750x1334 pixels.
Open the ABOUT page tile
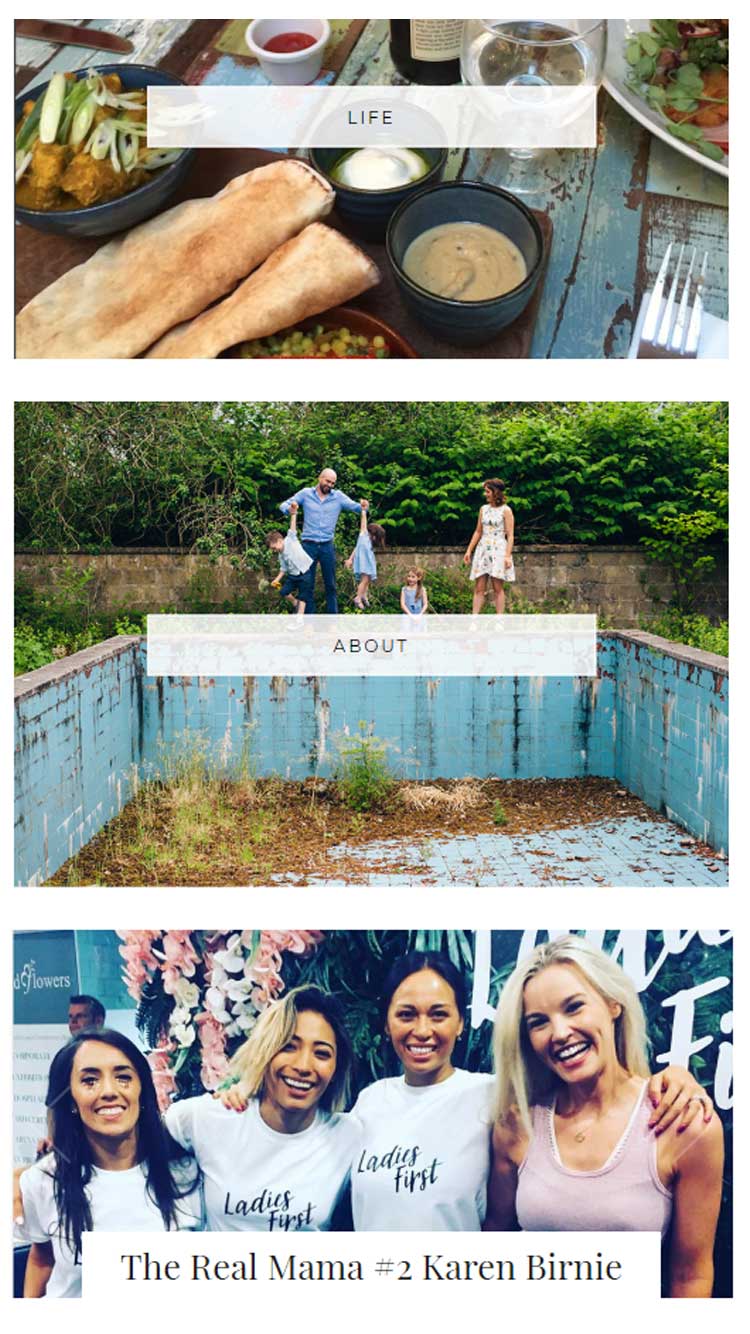coord(371,645)
